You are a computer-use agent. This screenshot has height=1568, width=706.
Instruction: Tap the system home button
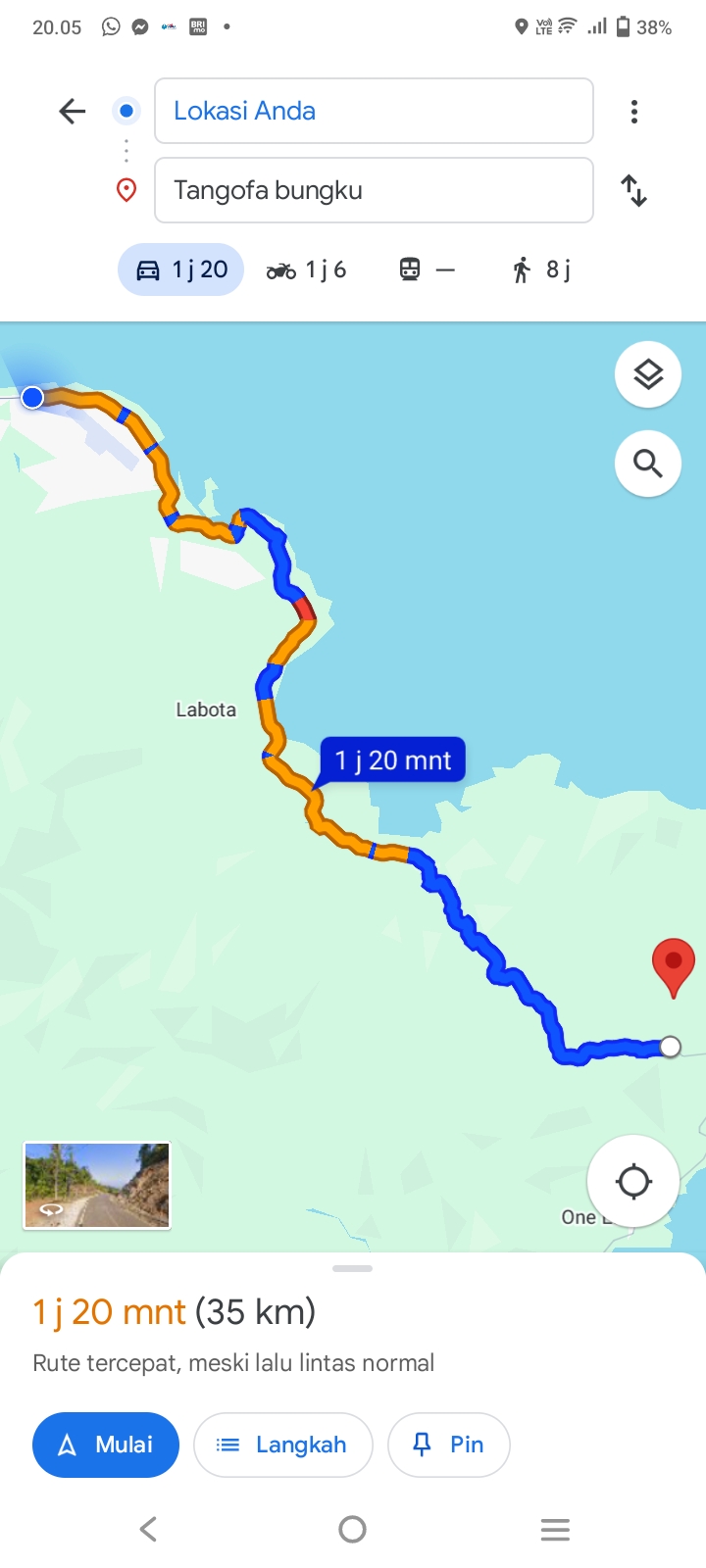coord(352,1529)
